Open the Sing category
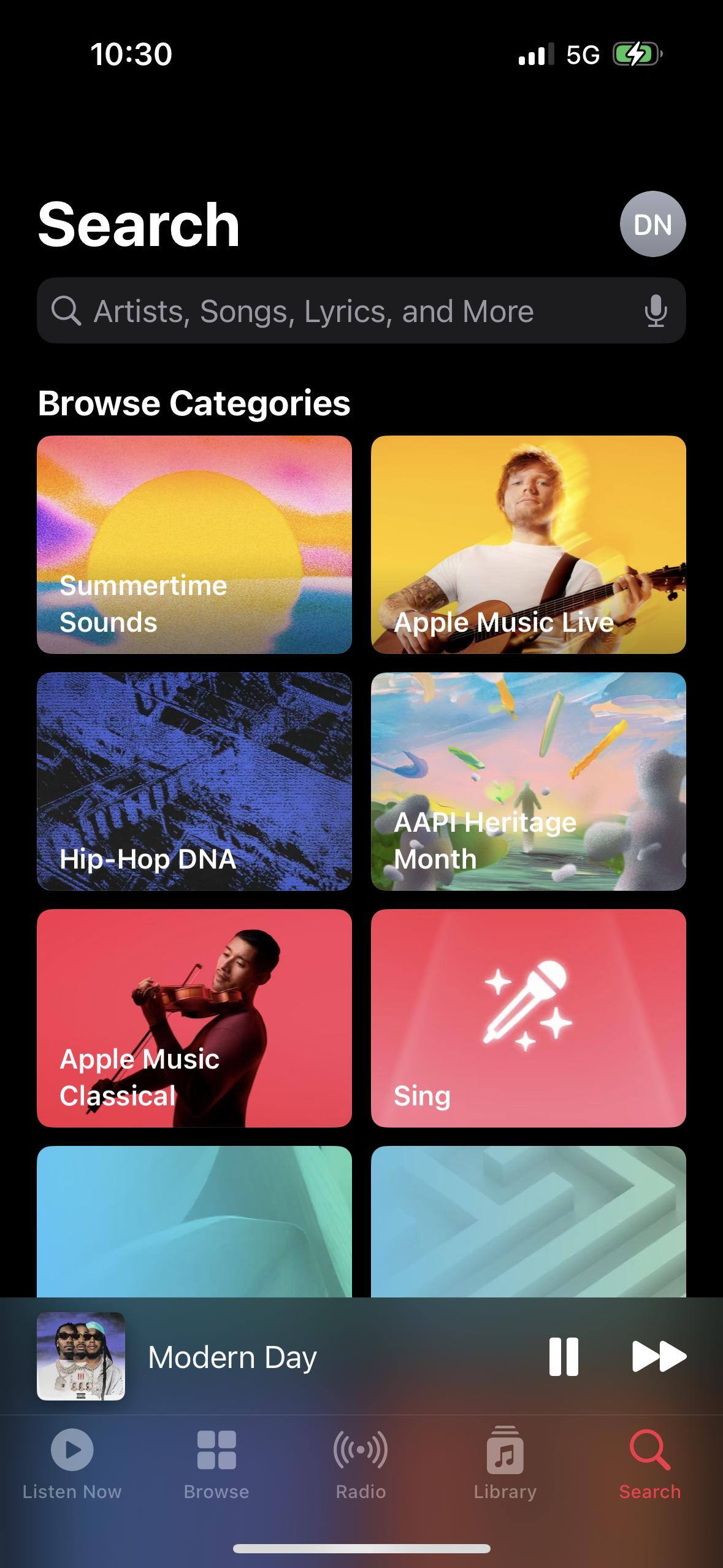The width and height of the screenshot is (723, 1568). [x=528, y=1018]
